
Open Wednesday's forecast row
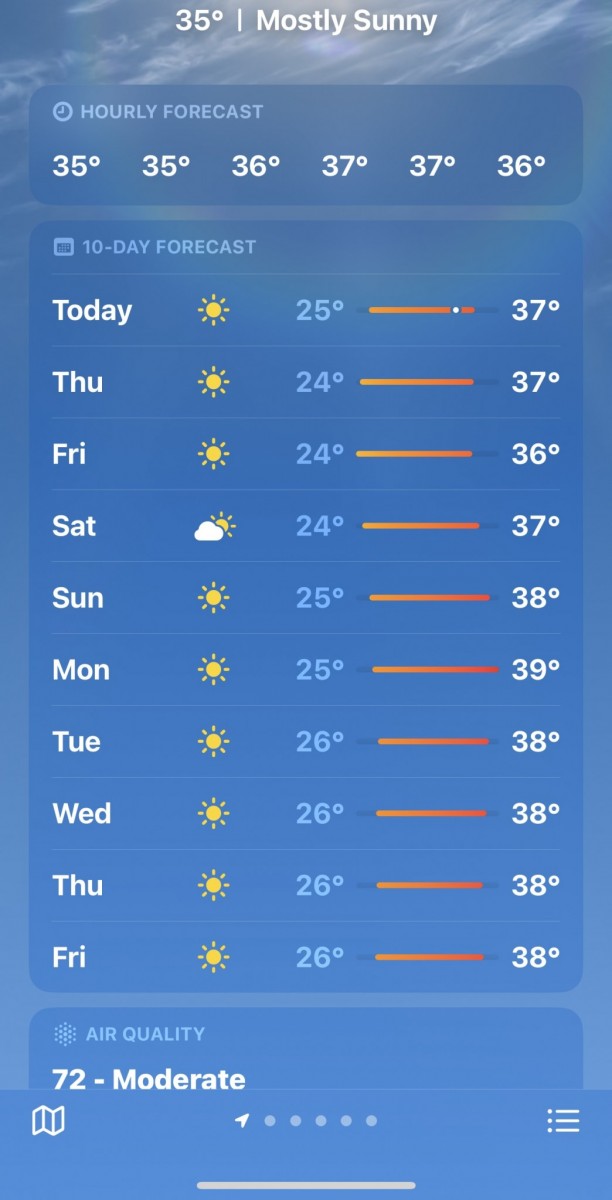pos(305,814)
